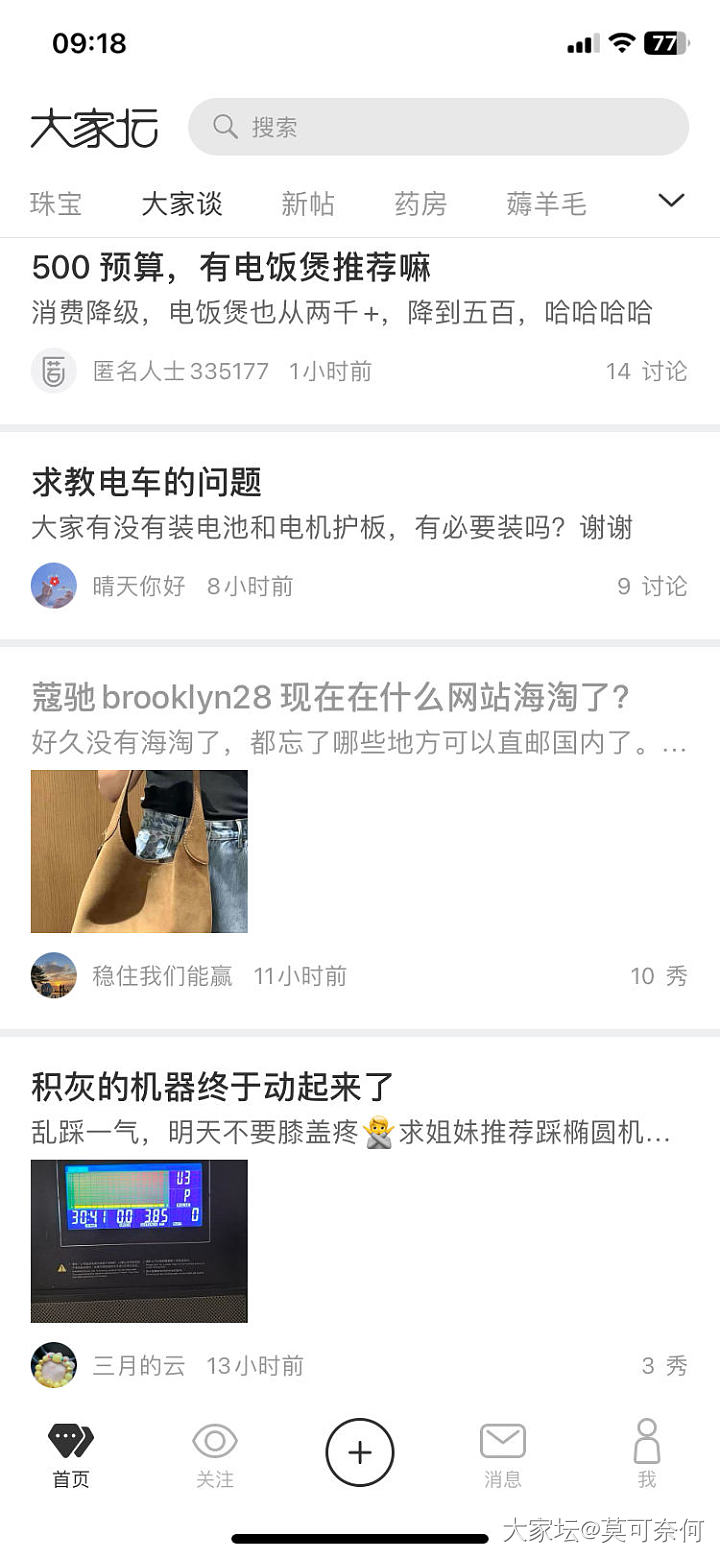This screenshot has width=720, height=1559.
Task: Open the 蔻驰 brooklyn28 海淘 post
Action: coord(330,697)
